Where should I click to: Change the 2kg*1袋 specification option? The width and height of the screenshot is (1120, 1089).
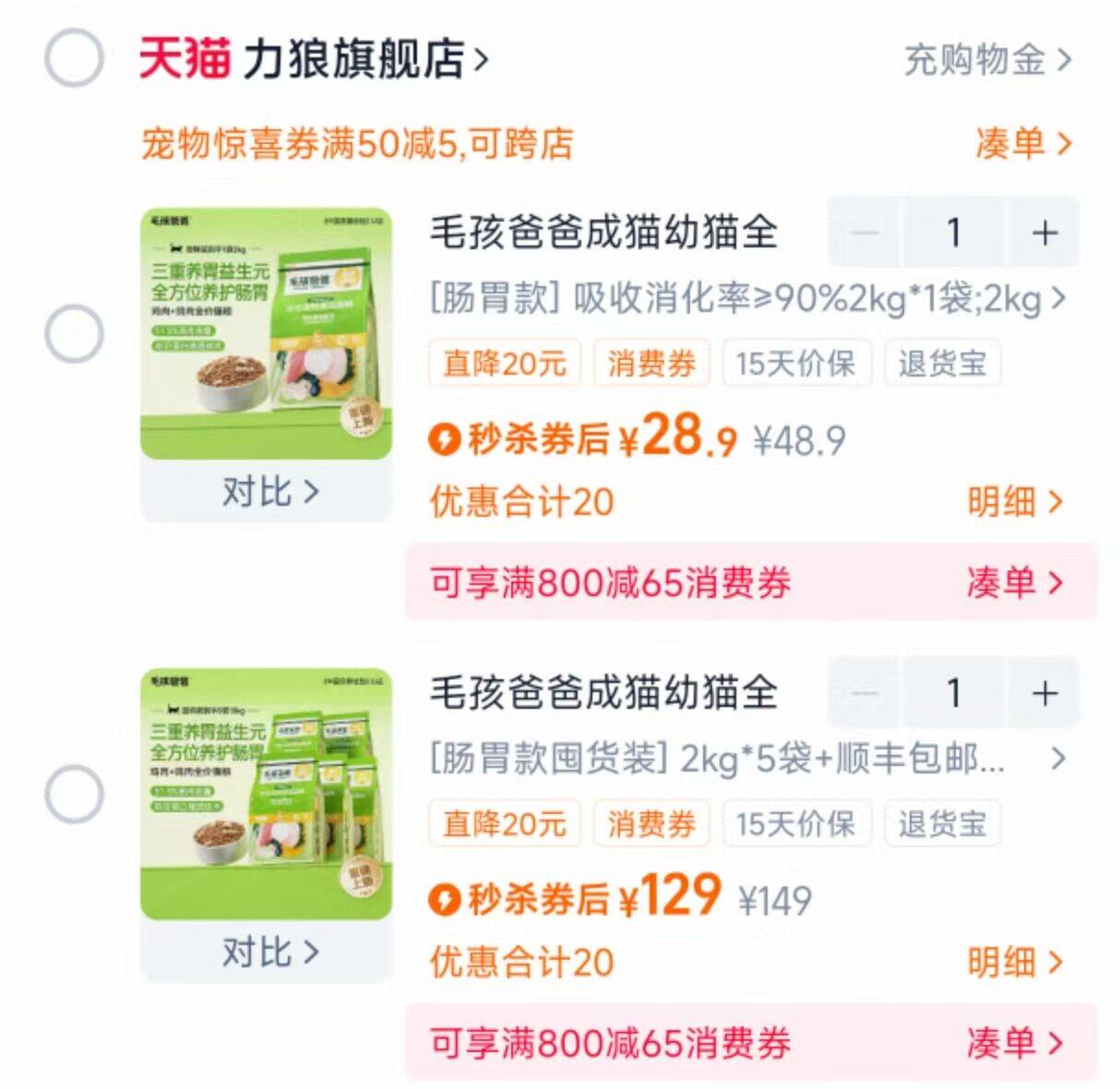click(x=747, y=299)
